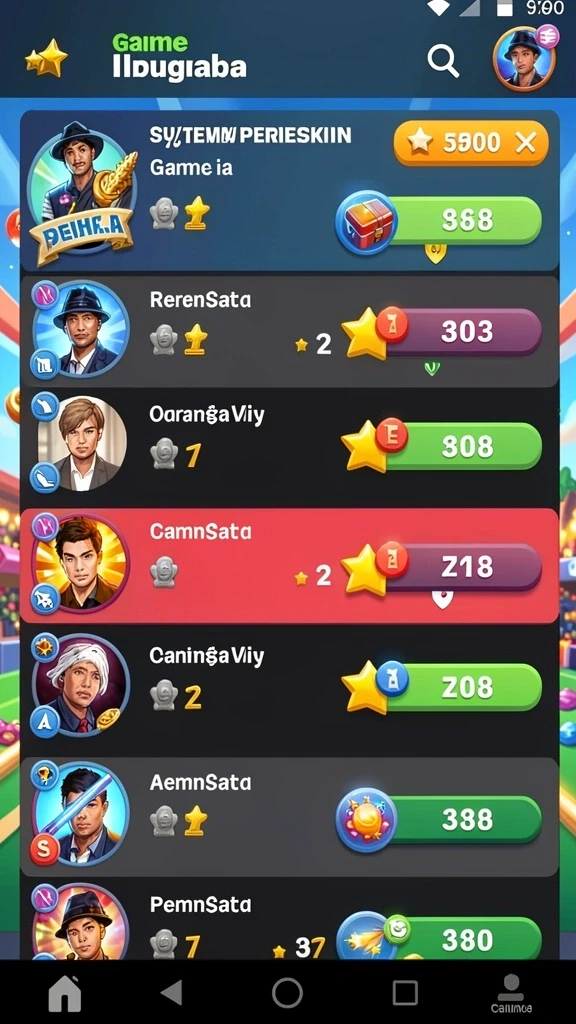Open PemnSata's player row
Image resolution: width=576 pixels, height=1024 pixels.
[x=289, y=920]
